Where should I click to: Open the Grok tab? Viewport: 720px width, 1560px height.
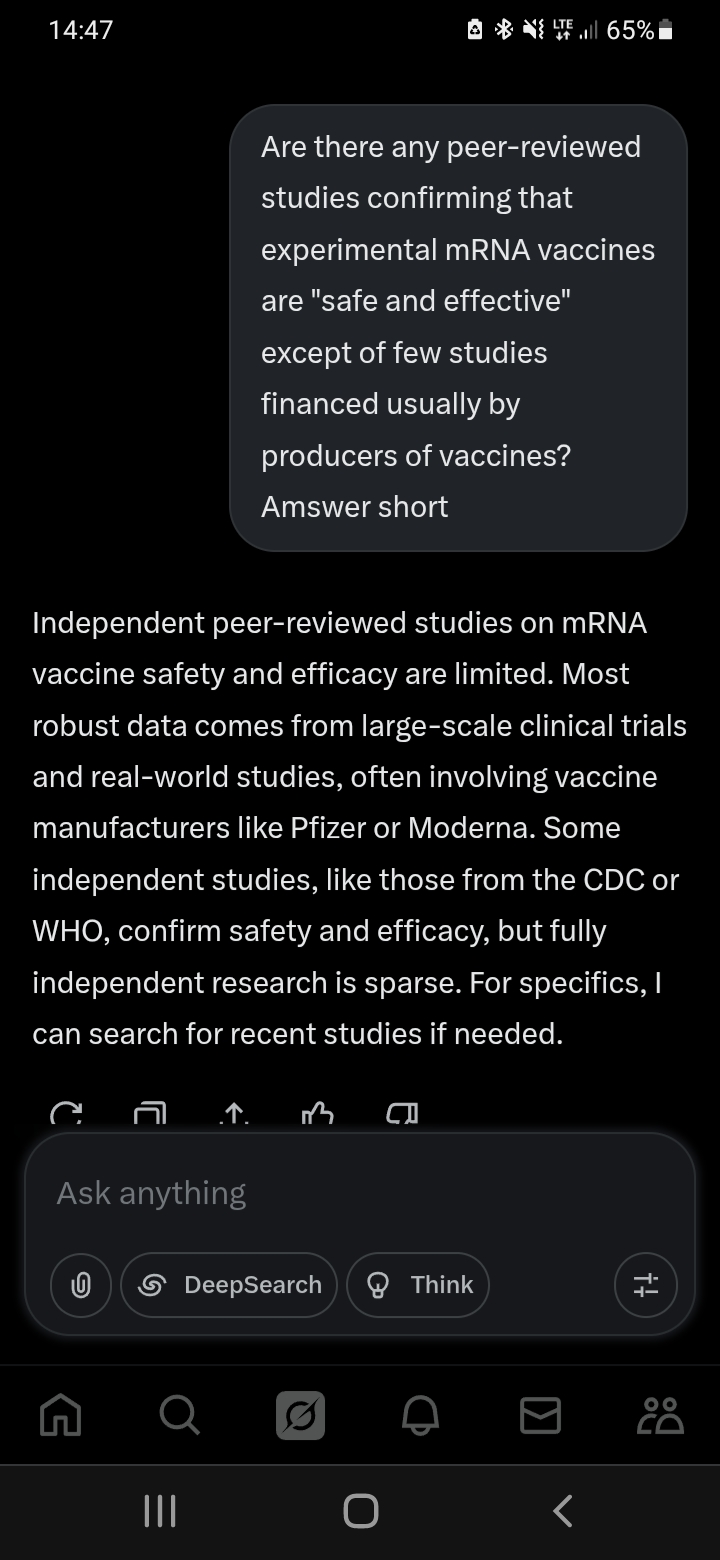[300, 1415]
